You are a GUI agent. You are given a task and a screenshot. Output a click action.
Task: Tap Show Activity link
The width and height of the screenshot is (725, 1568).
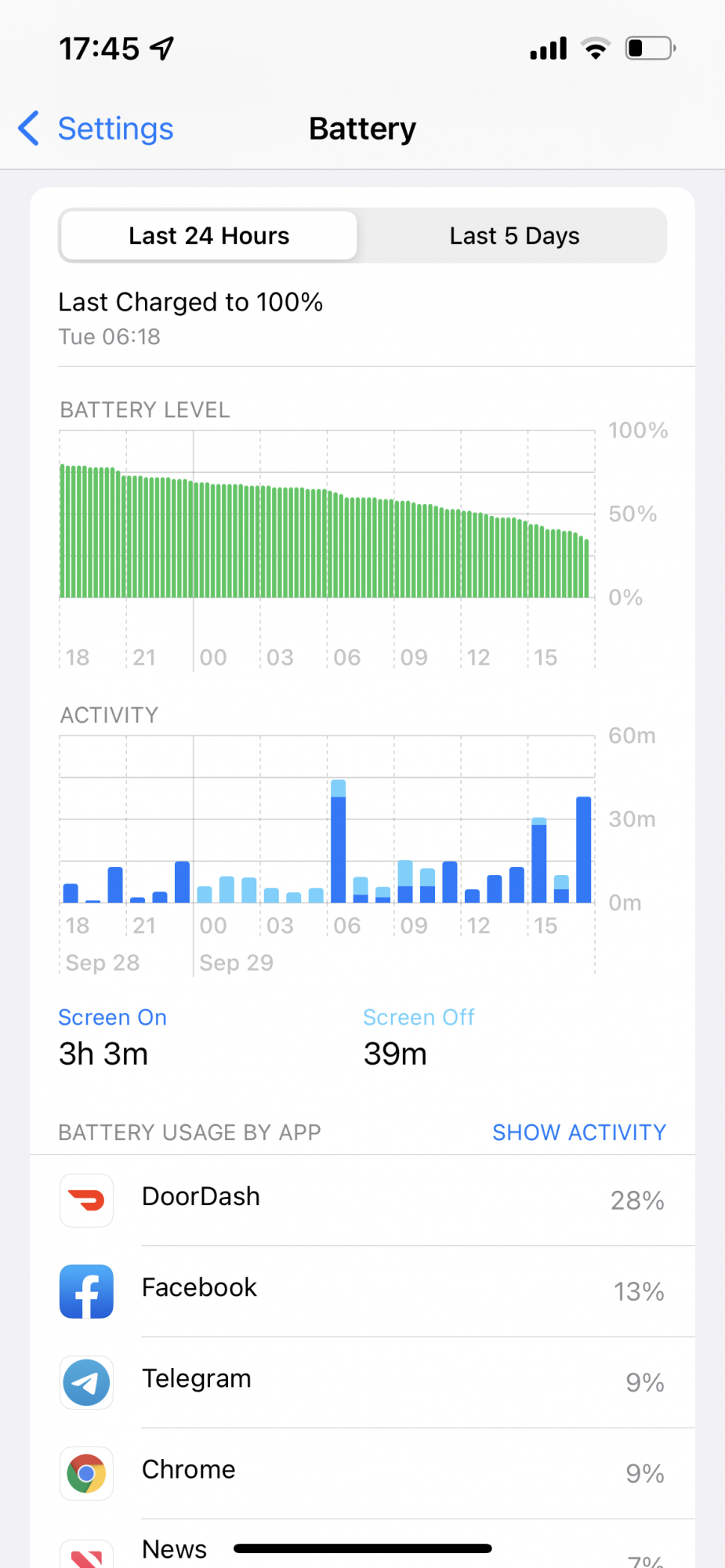[x=578, y=1132]
